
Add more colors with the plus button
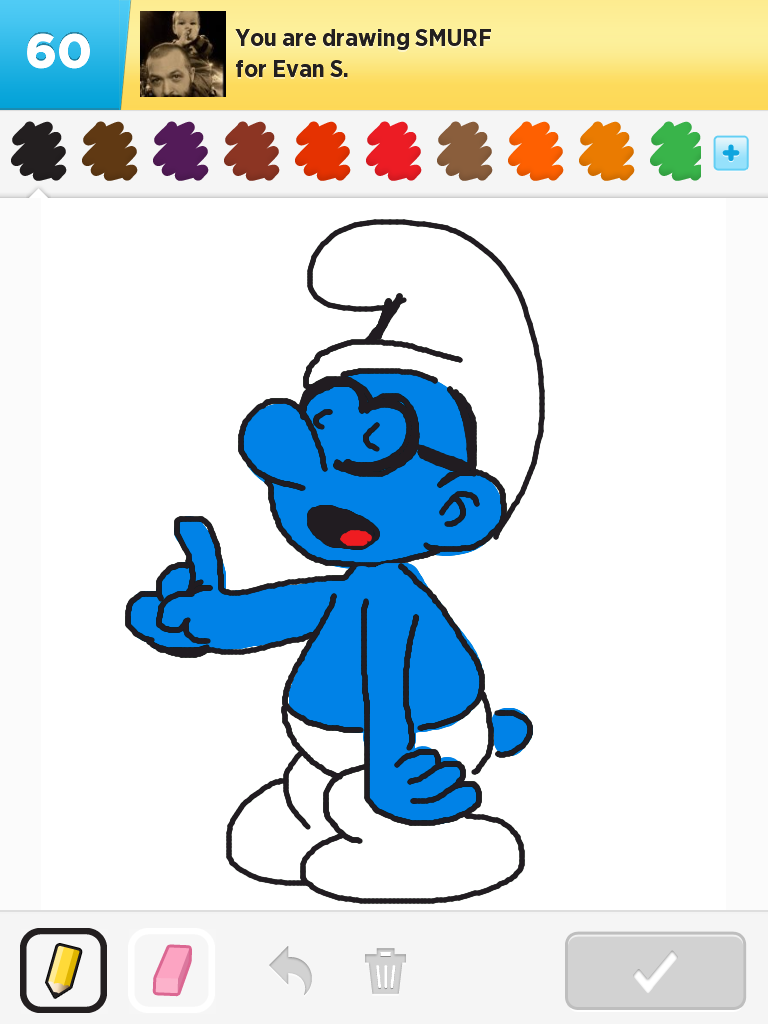tap(731, 153)
